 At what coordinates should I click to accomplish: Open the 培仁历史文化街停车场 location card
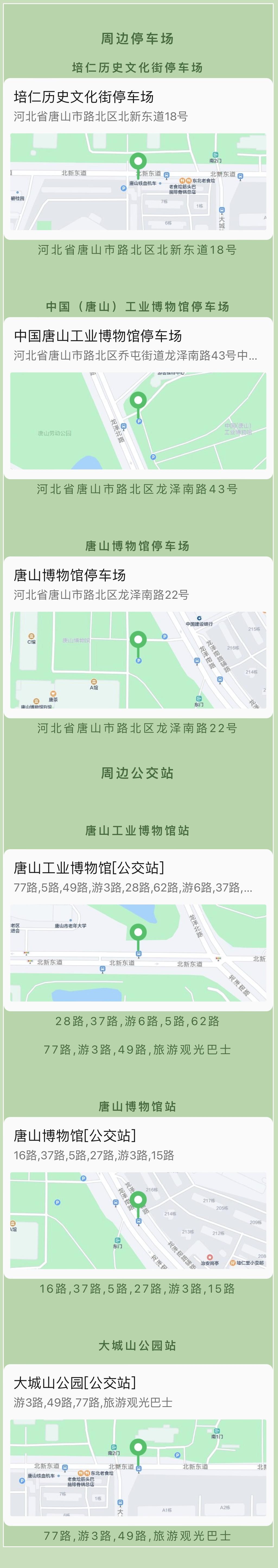pyautogui.click(x=138, y=158)
